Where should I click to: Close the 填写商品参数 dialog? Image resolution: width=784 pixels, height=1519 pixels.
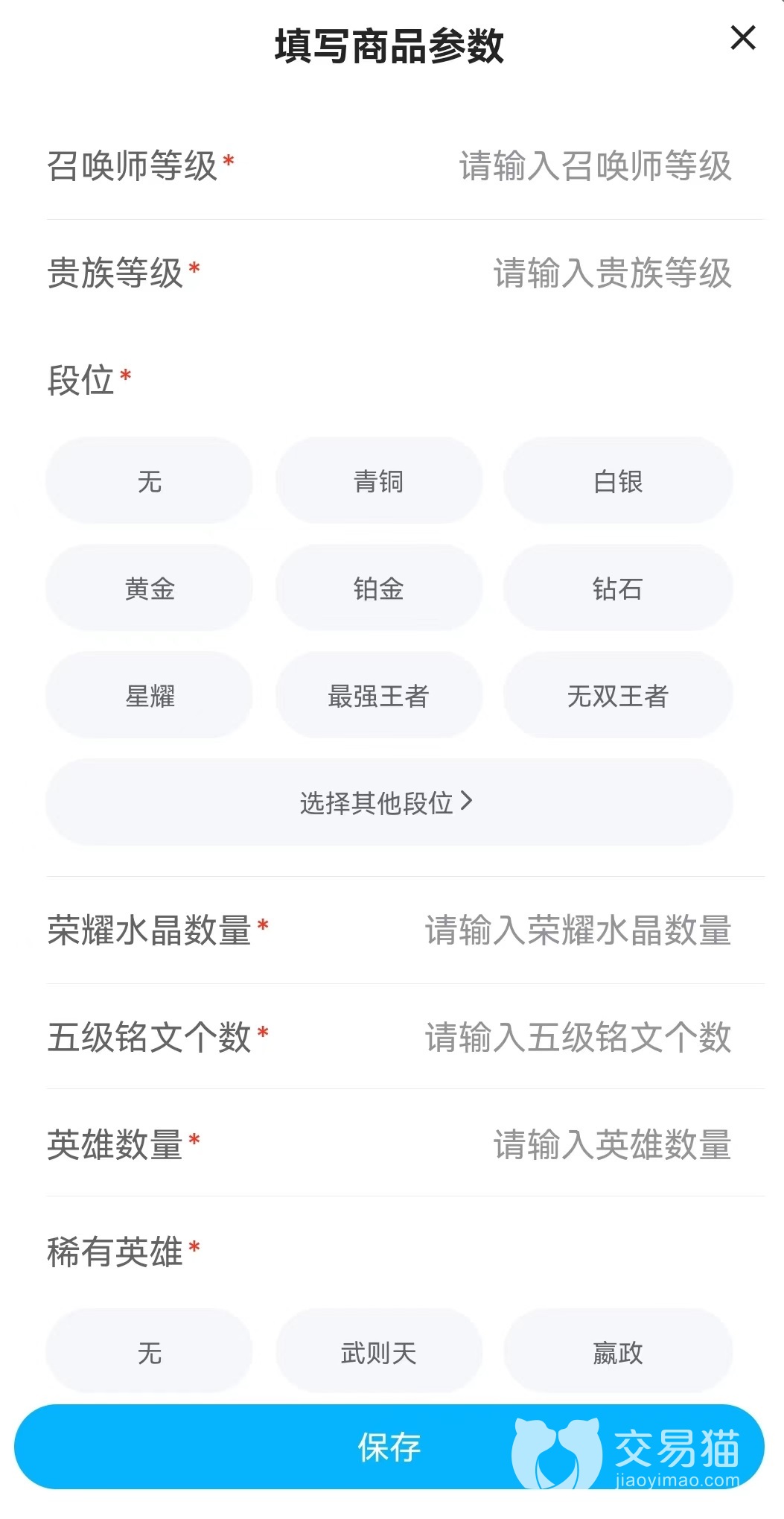[743, 38]
